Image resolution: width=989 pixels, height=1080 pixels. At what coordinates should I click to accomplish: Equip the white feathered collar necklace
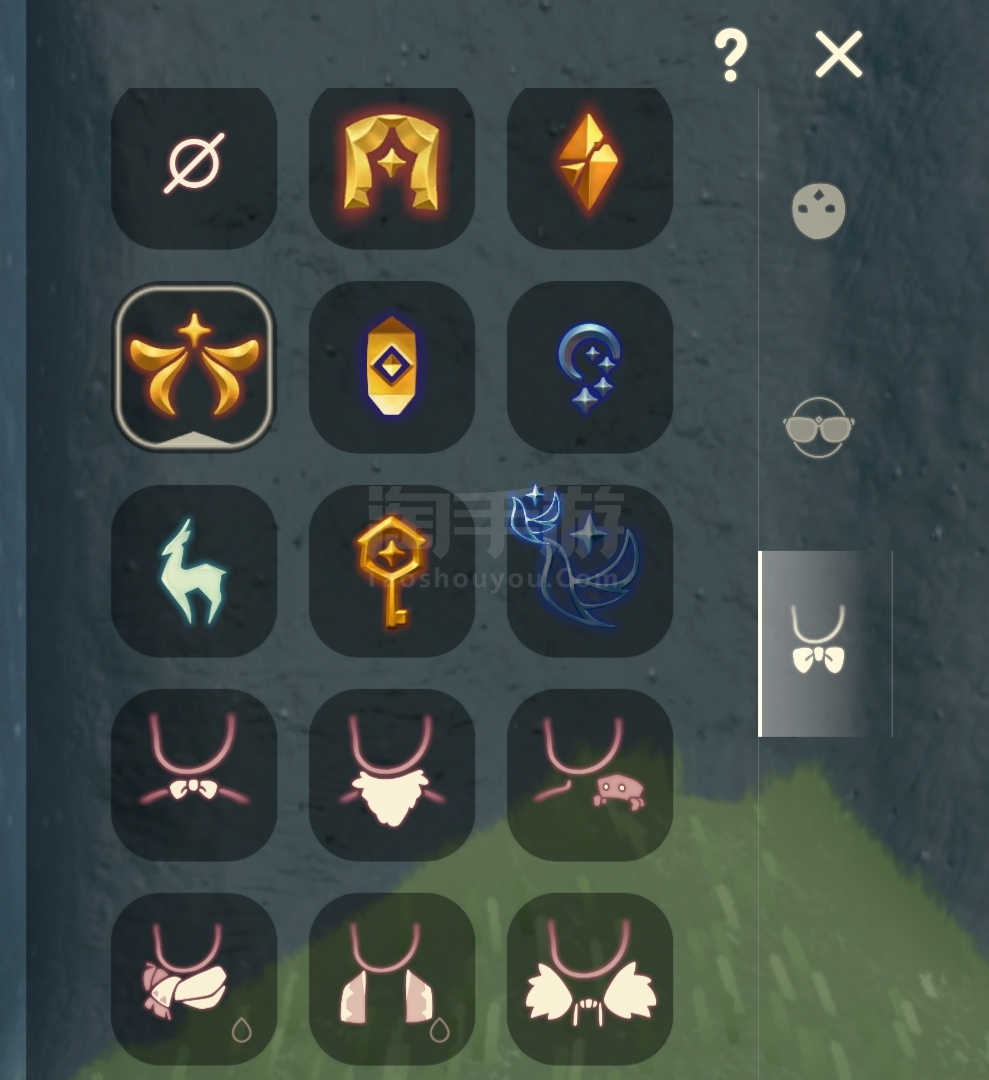[x=589, y=979]
